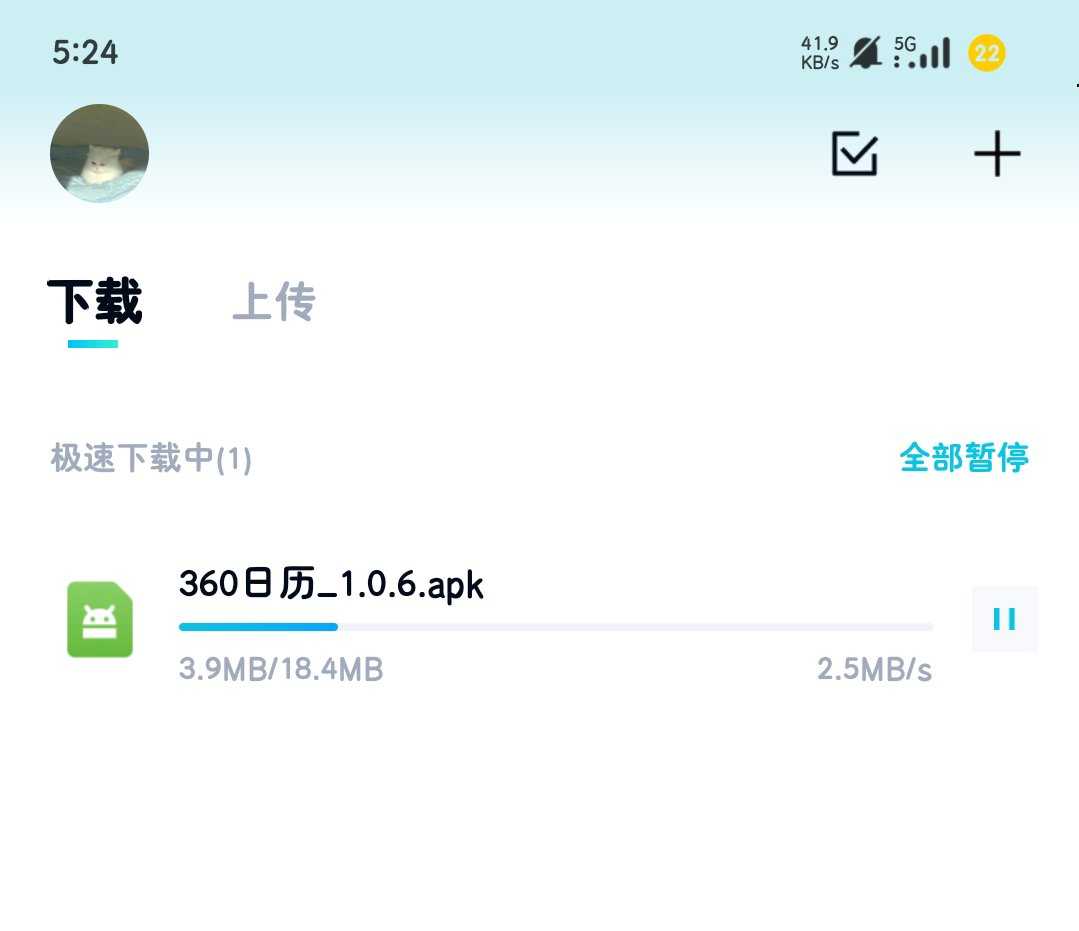
Task: Open the profile avatar
Action: click(99, 153)
